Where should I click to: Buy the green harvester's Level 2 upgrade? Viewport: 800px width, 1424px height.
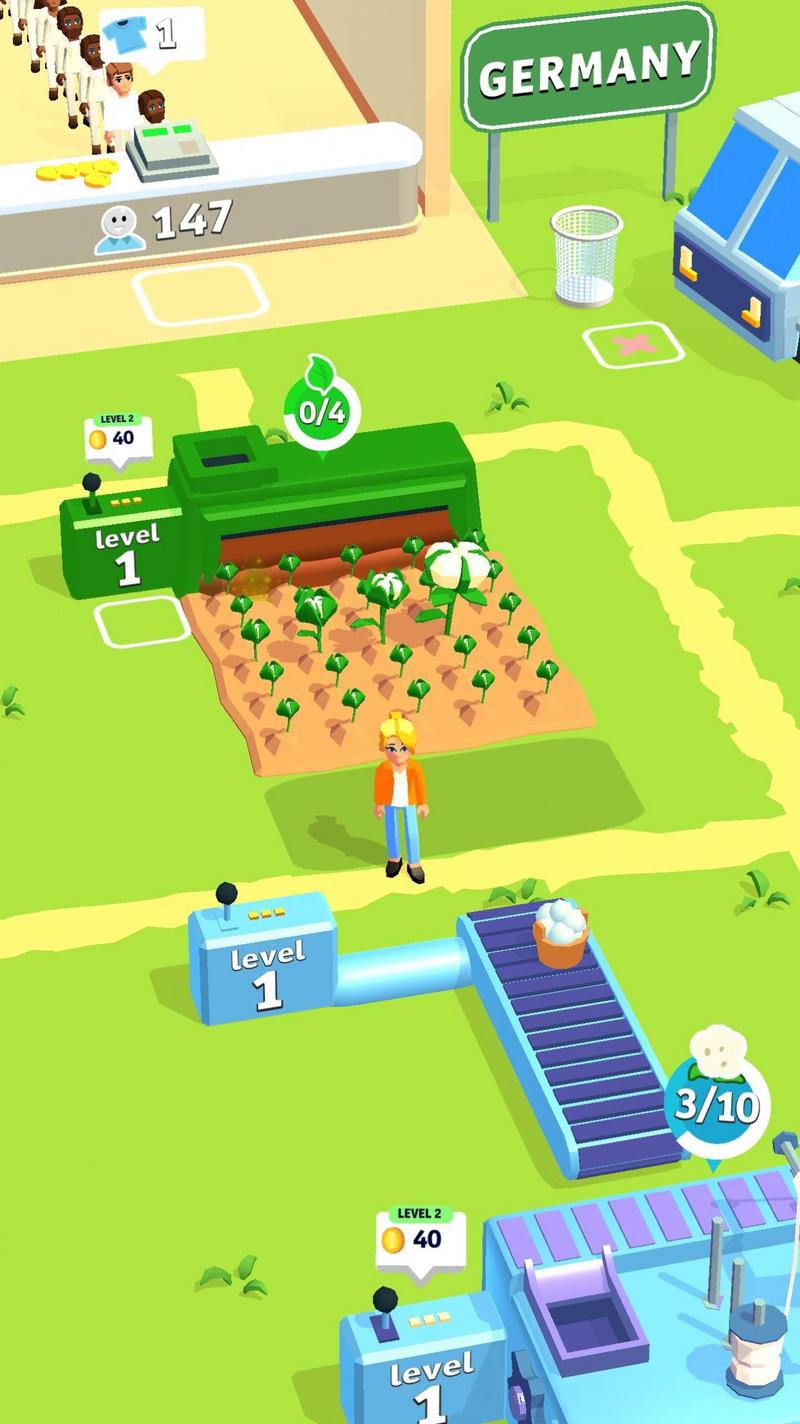point(118,438)
